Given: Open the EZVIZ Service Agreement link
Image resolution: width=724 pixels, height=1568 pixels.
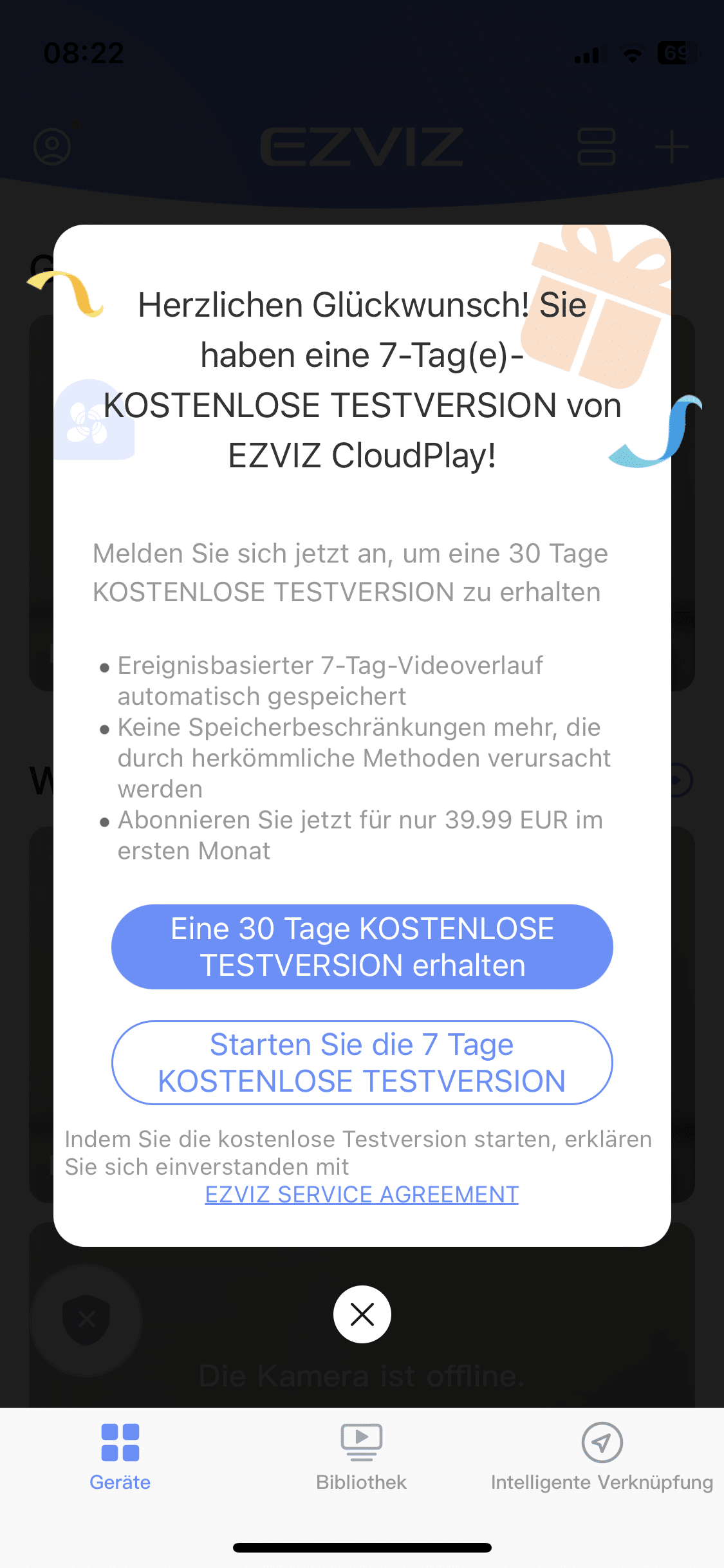Looking at the screenshot, I should coord(362,1195).
